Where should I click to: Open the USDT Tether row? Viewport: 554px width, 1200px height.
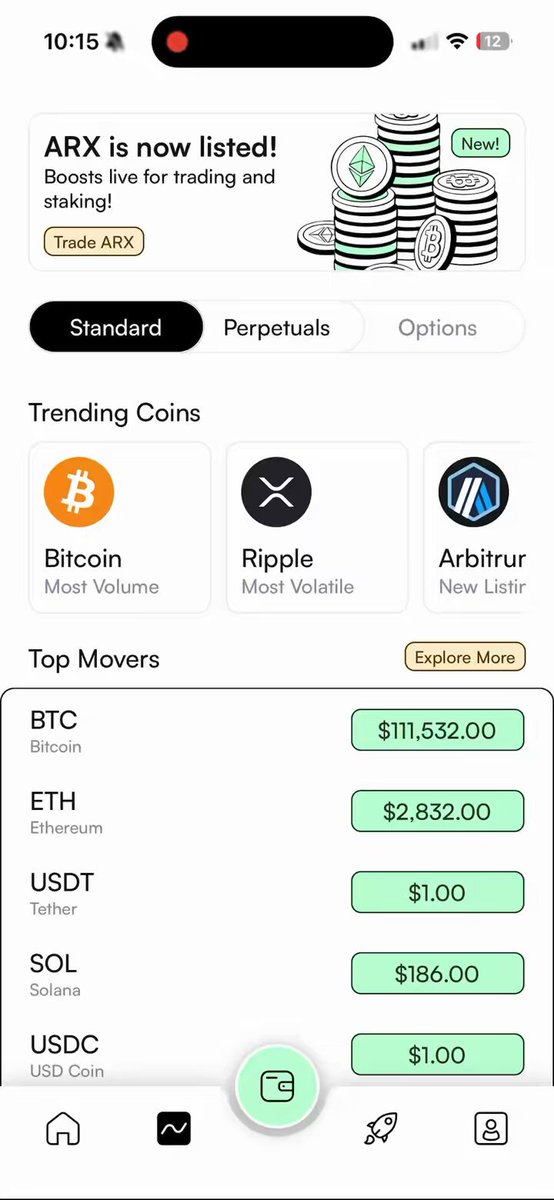[277, 893]
